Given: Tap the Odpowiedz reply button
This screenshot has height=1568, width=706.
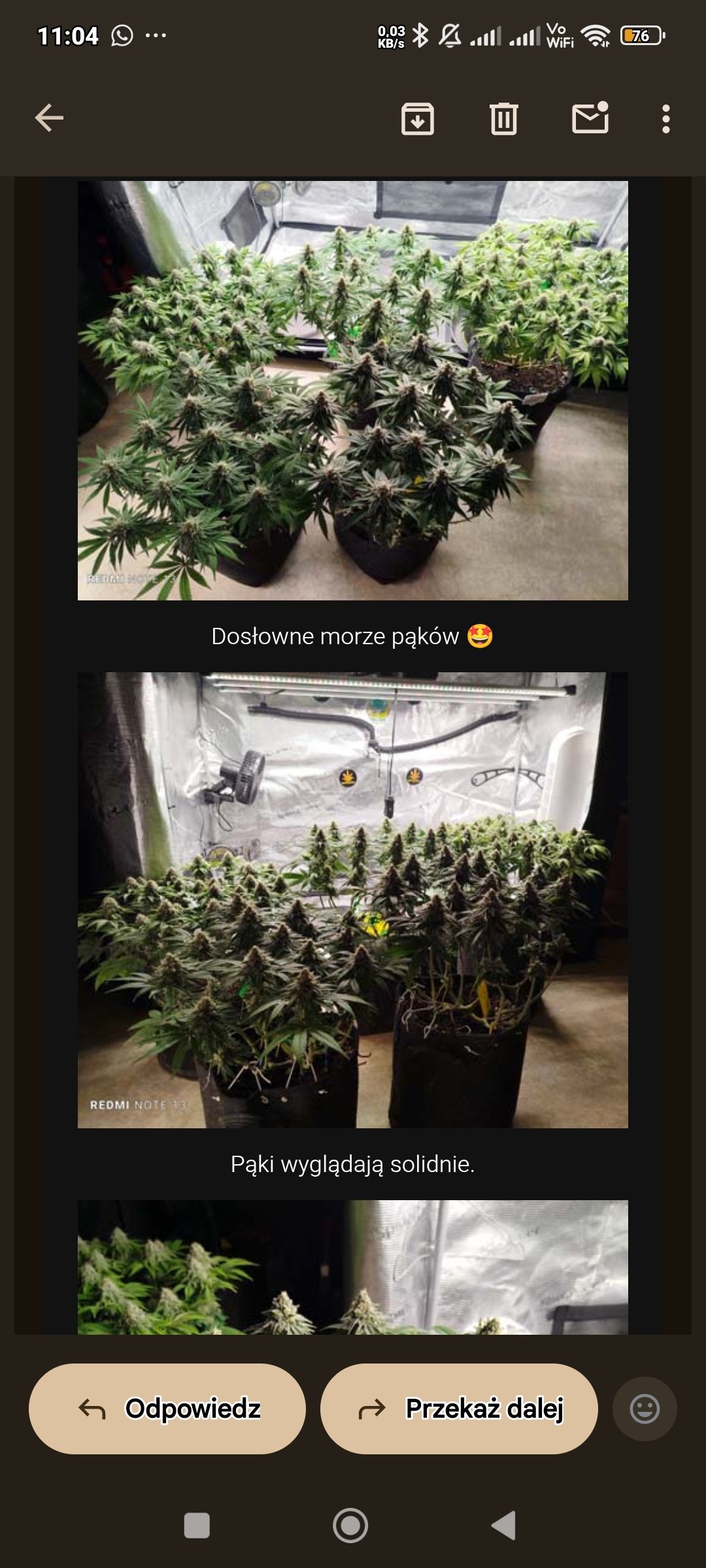Looking at the screenshot, I should (167, 1409).
